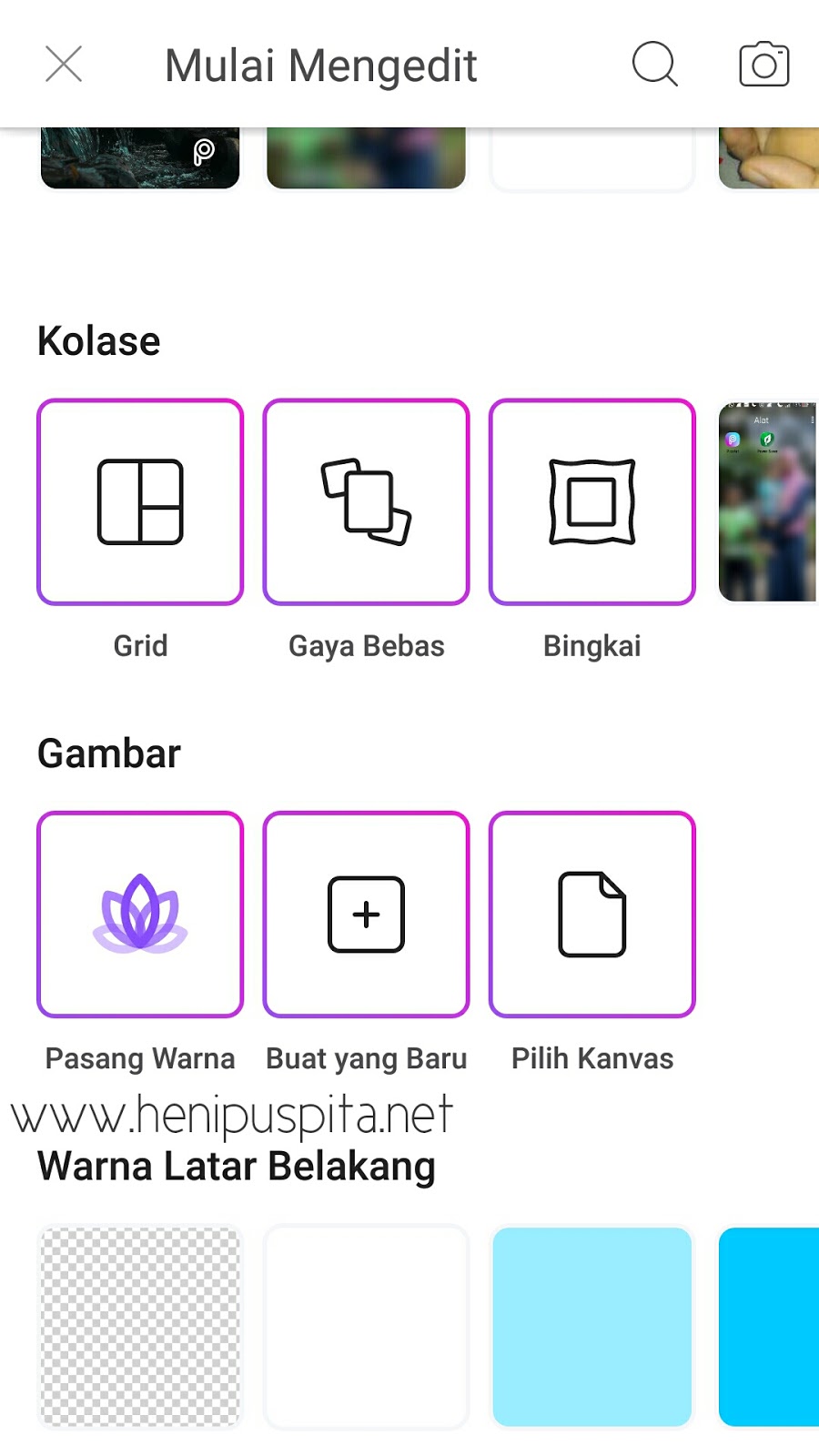Viewport: 819px width, 1456px height.
Task: Choose the Gaya Bebas collage style
Action: [x=366, y=502]
